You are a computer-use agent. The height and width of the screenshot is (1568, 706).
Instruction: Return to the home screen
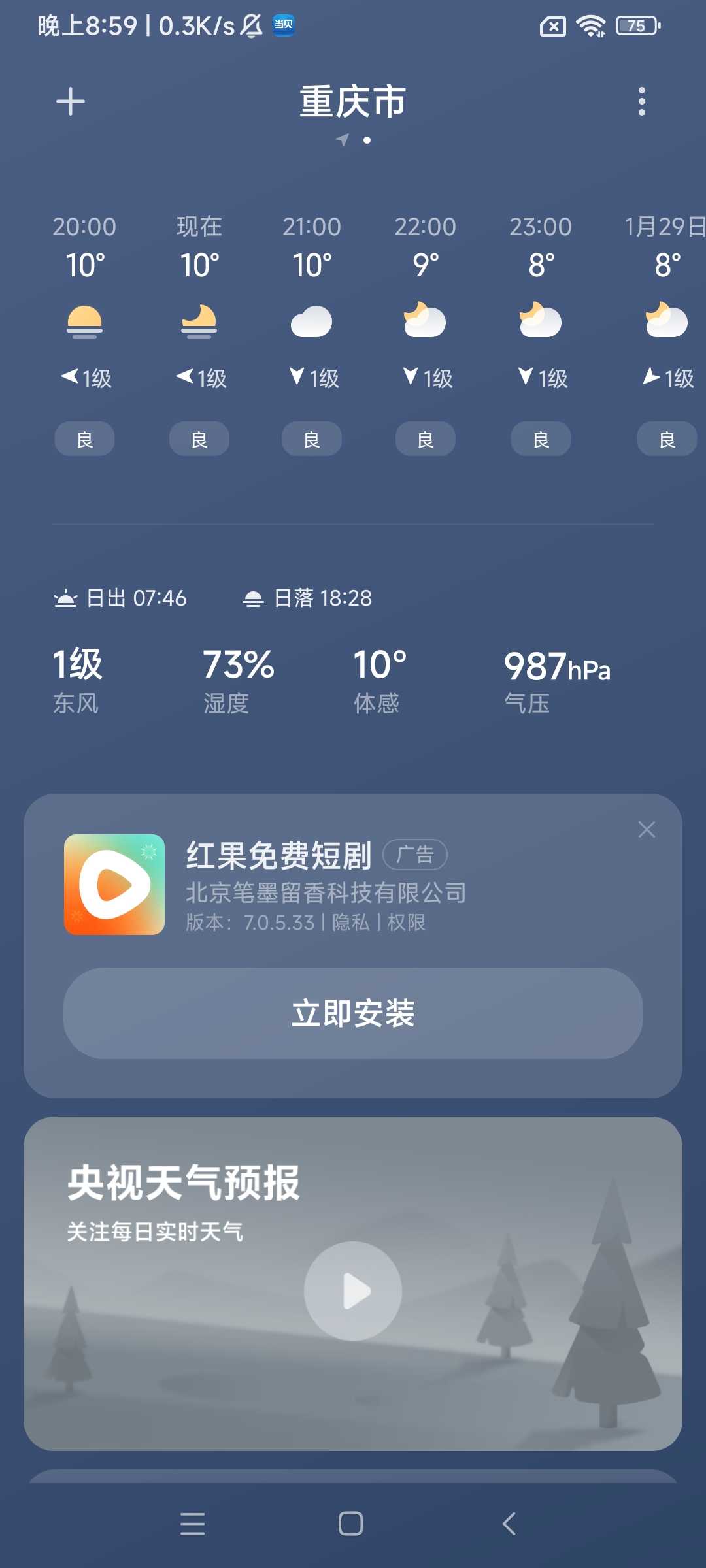pyautogui.click(x=351, y=1524)
